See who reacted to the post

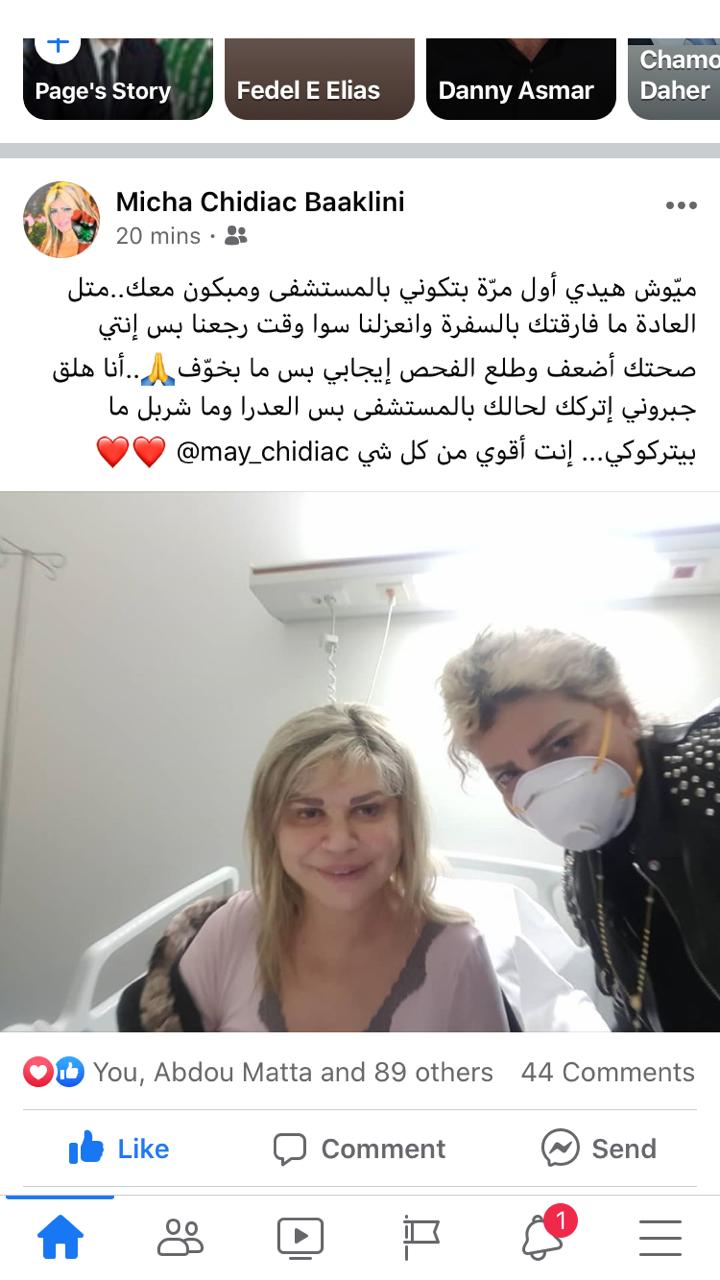pos(258,1072)
